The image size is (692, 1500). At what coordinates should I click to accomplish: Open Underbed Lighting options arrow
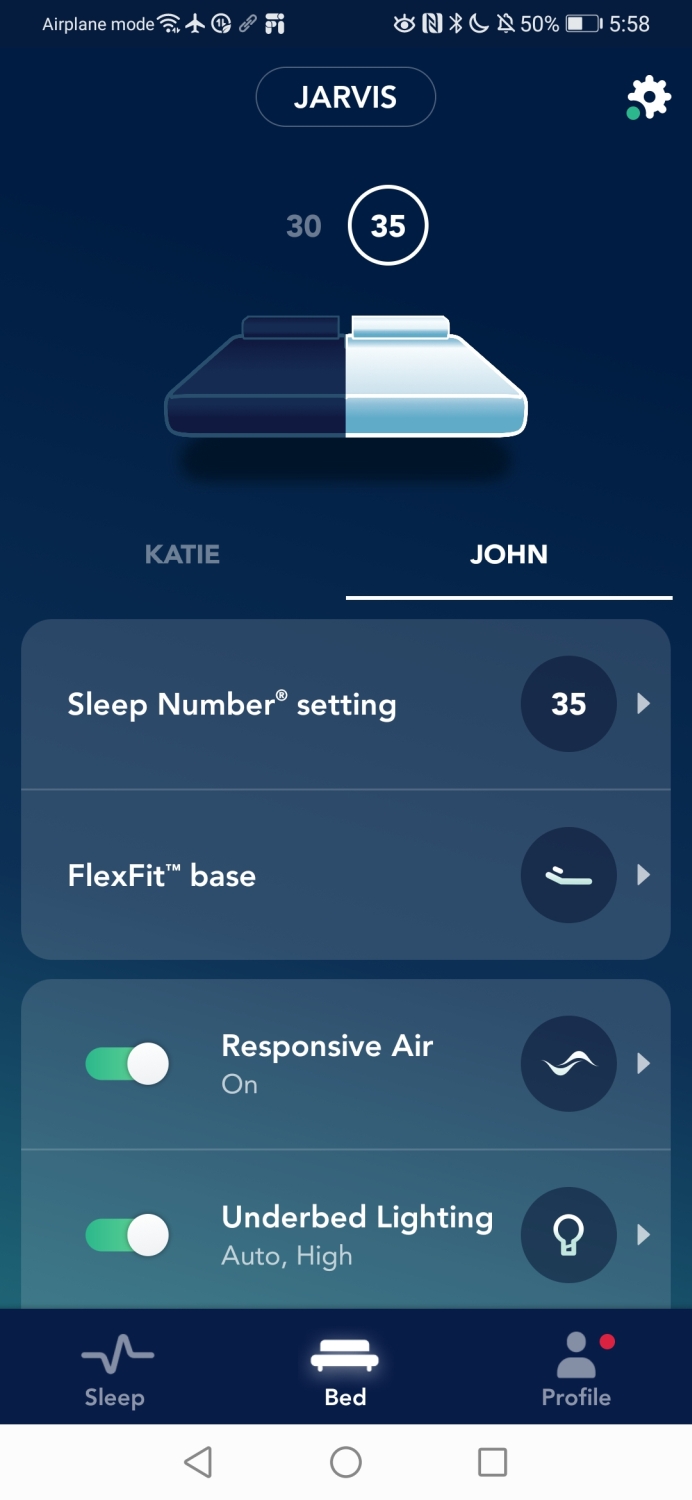[644, 1235]
